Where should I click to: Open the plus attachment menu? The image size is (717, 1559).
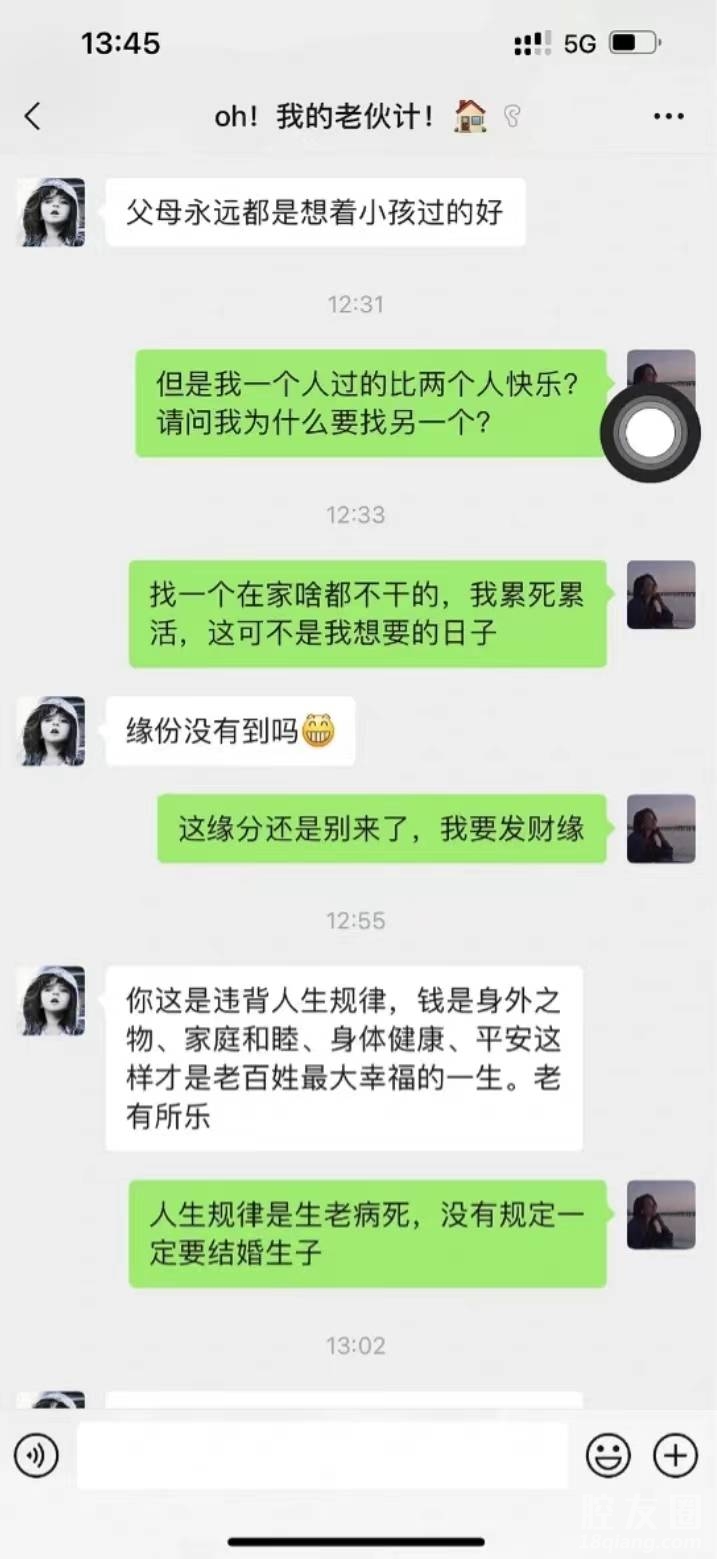pyautogui.click(x=675, y=1455)
